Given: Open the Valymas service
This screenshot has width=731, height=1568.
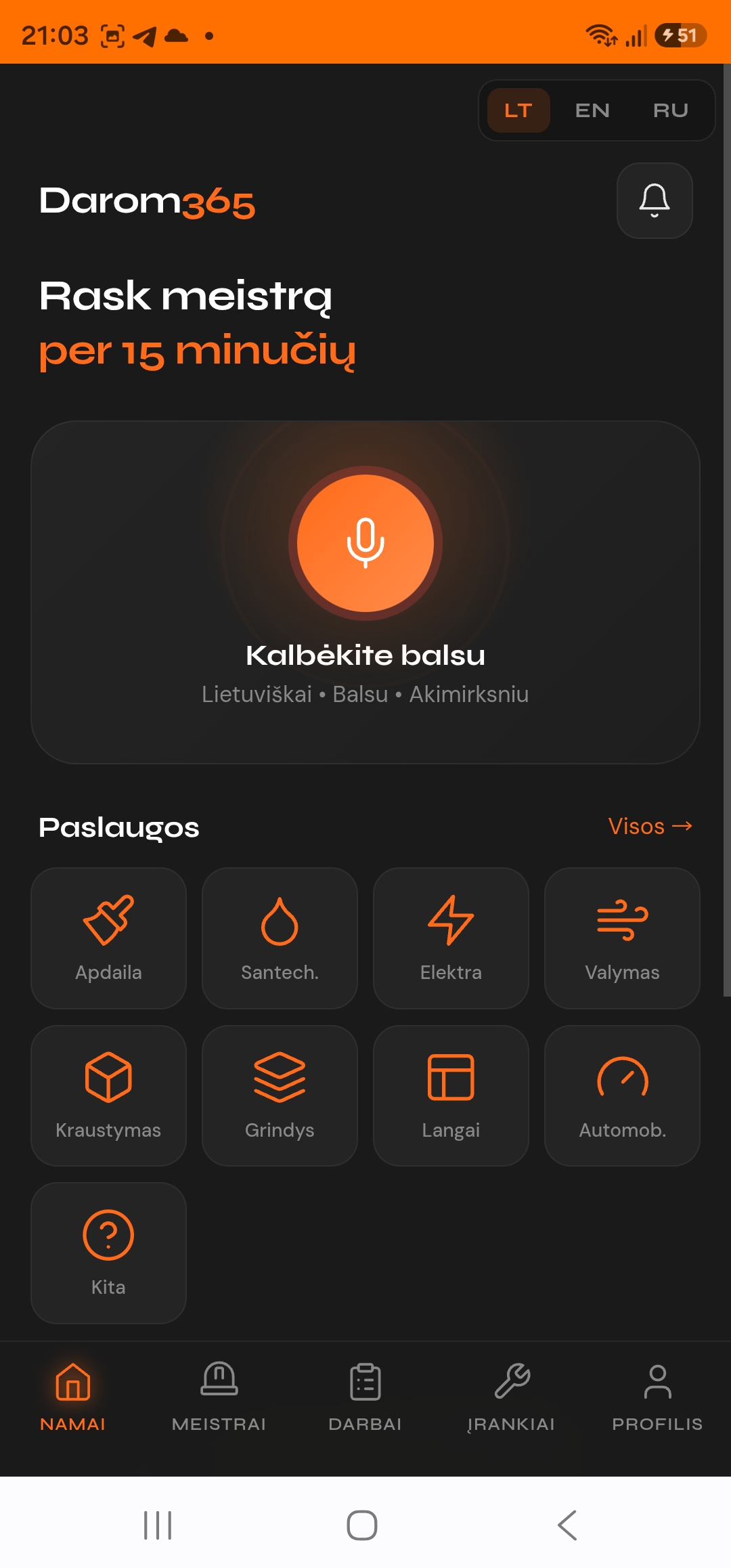Looking at the screenshot, I should pyautogui.click(x=622, y=938).
